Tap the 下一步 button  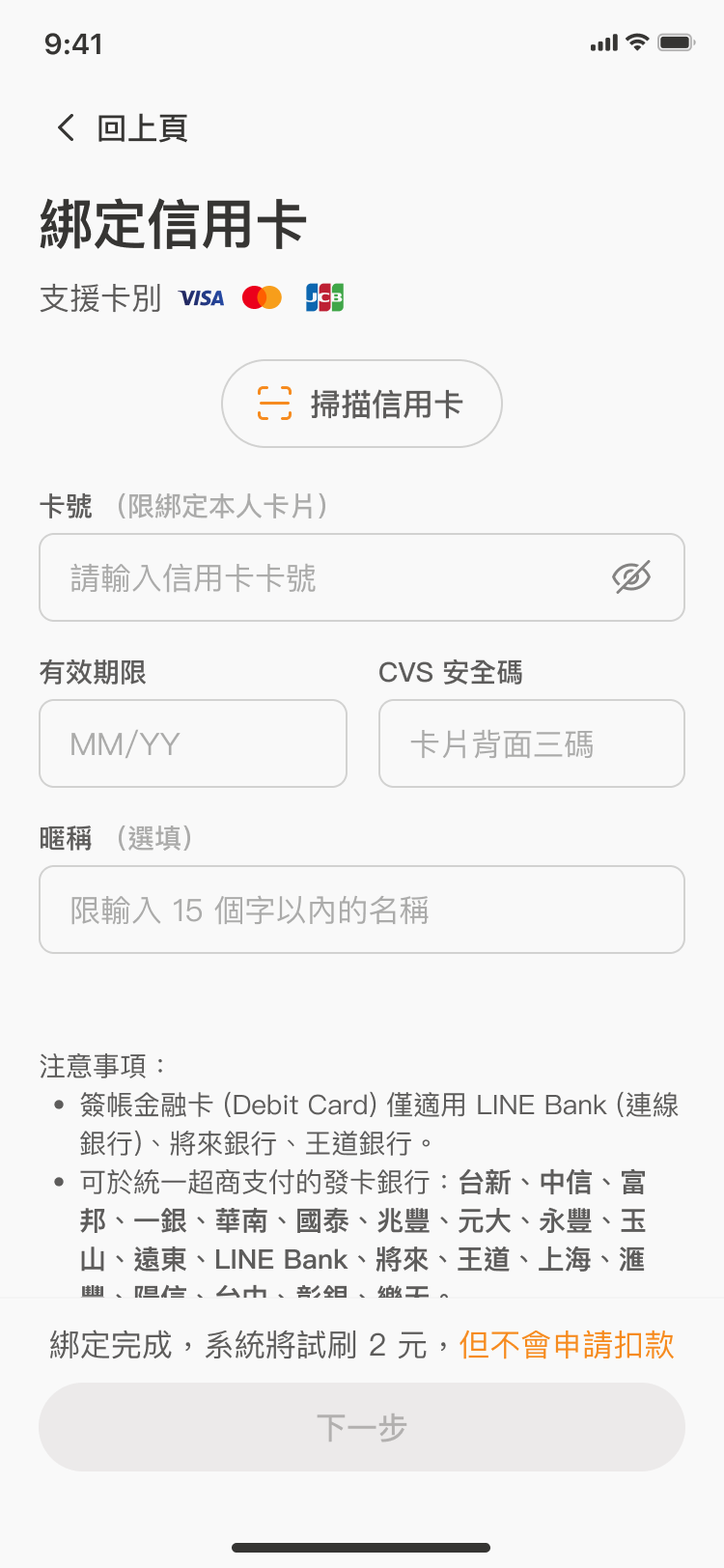point(362,1427)
